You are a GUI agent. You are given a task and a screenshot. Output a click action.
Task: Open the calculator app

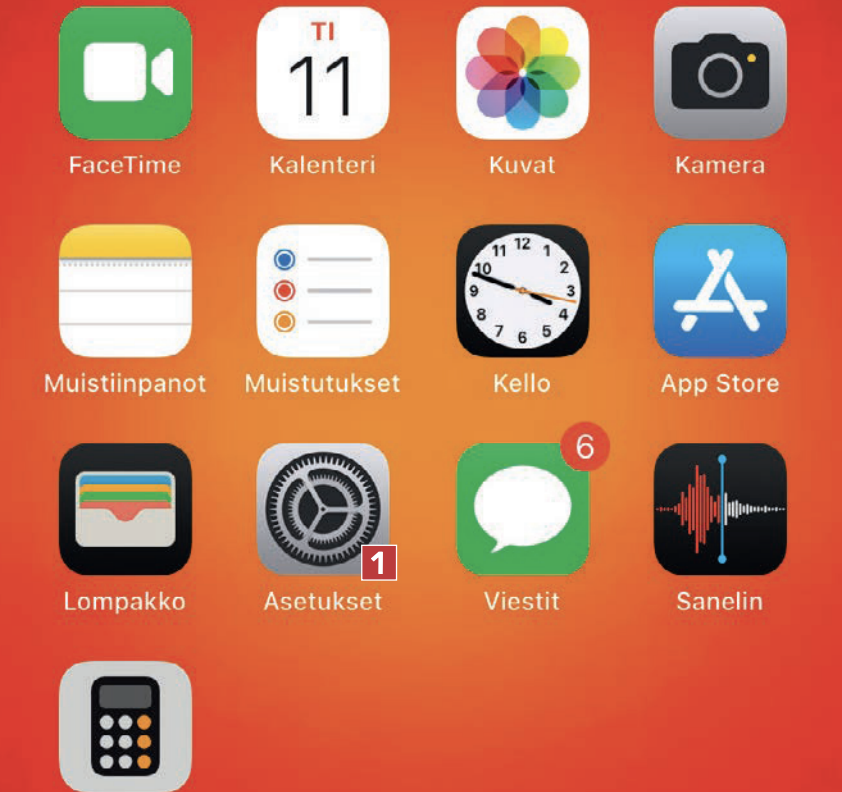[125, 727]
